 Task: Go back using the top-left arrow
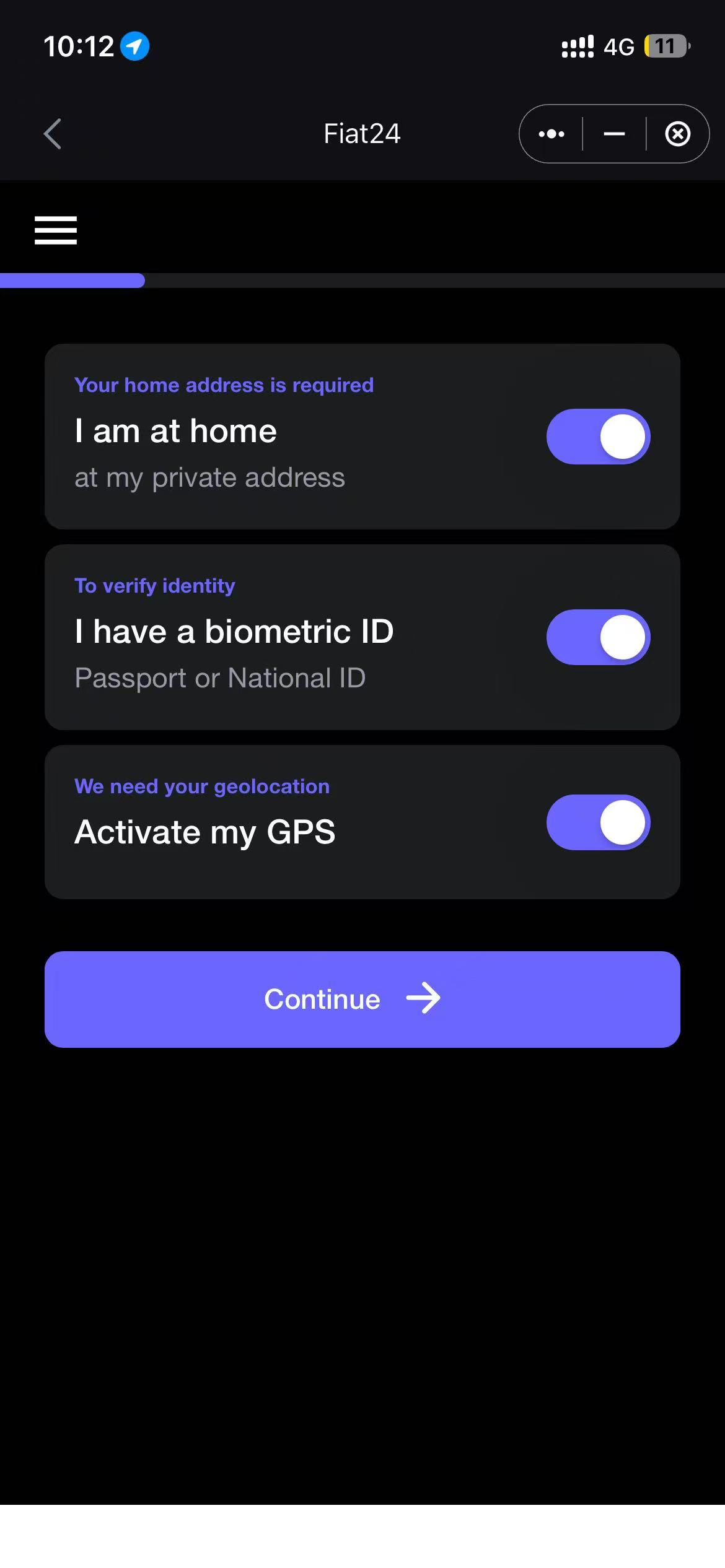(53, 134)
